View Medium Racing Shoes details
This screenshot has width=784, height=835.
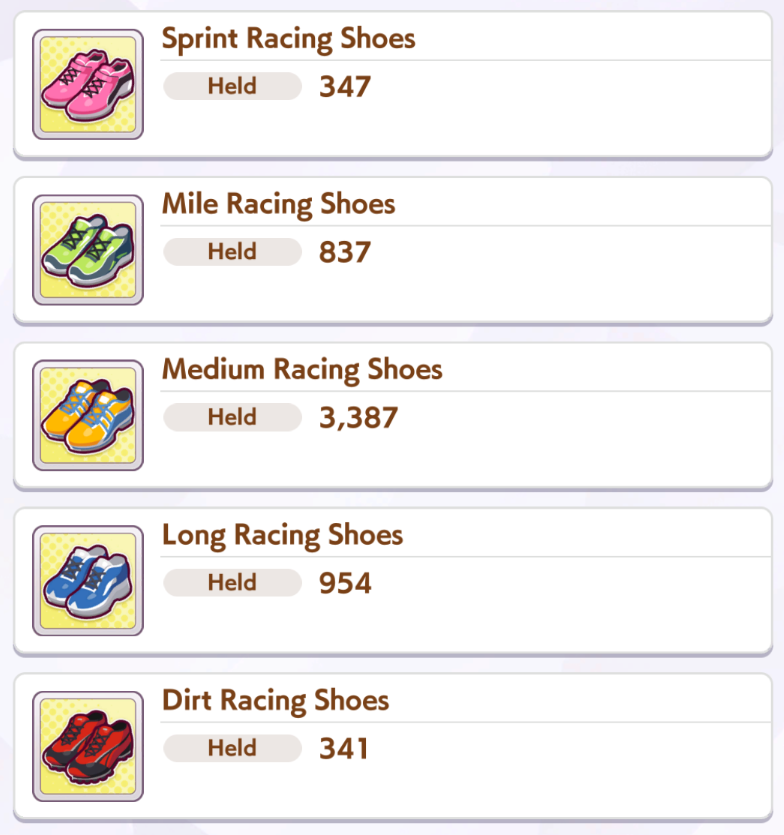coord(392,416)
